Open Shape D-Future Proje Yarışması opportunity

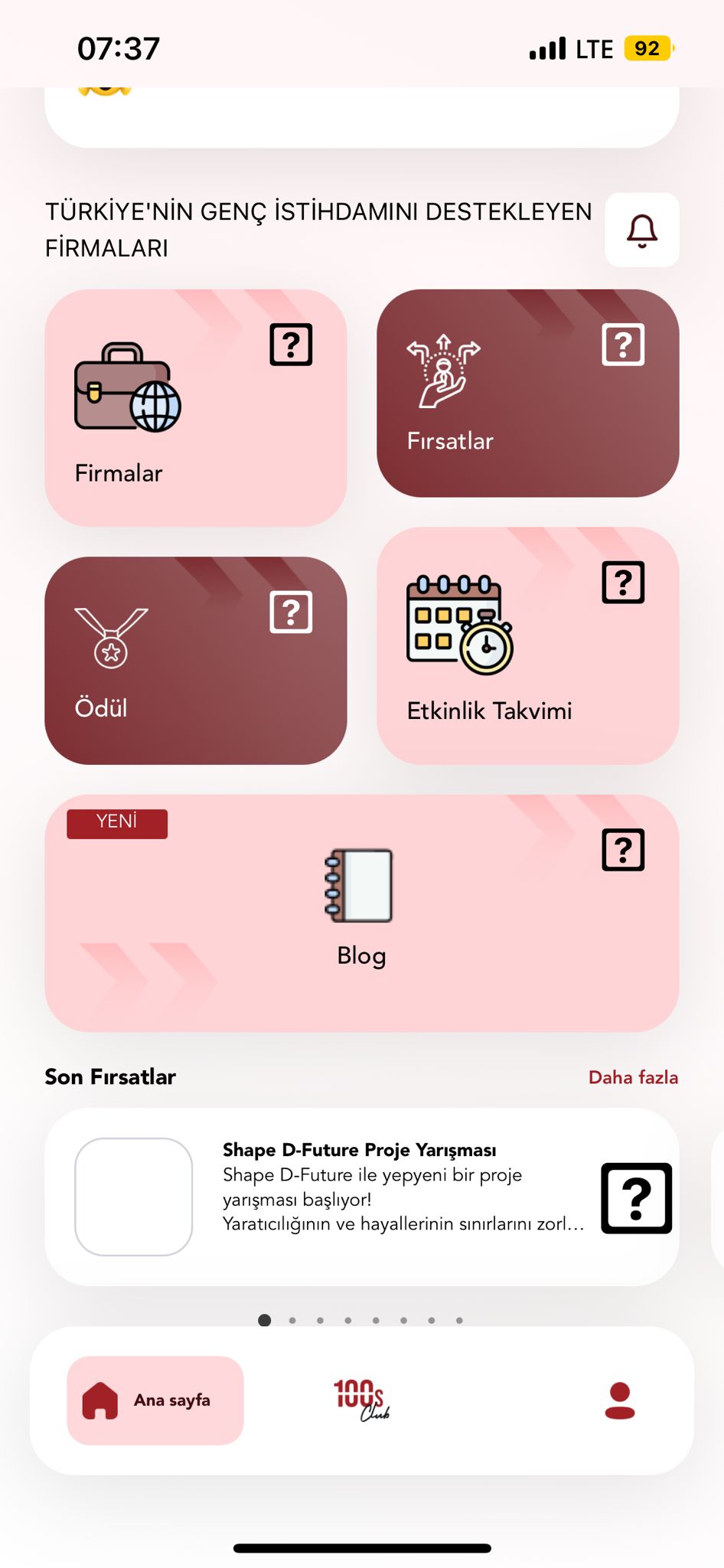point(360,1196)
